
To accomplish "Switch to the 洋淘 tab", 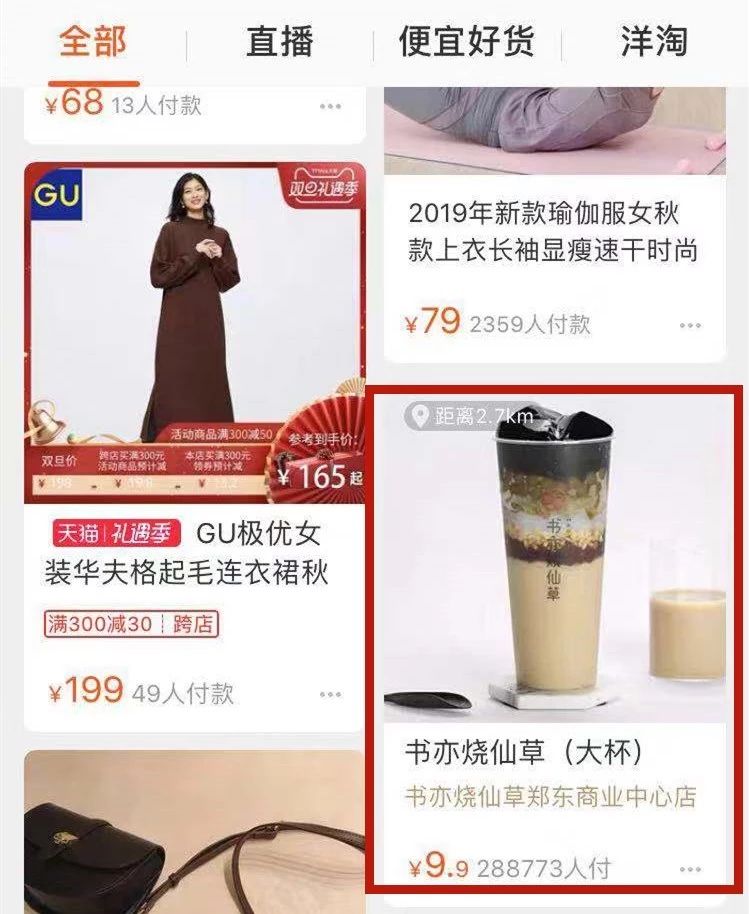I will [654, 42].
